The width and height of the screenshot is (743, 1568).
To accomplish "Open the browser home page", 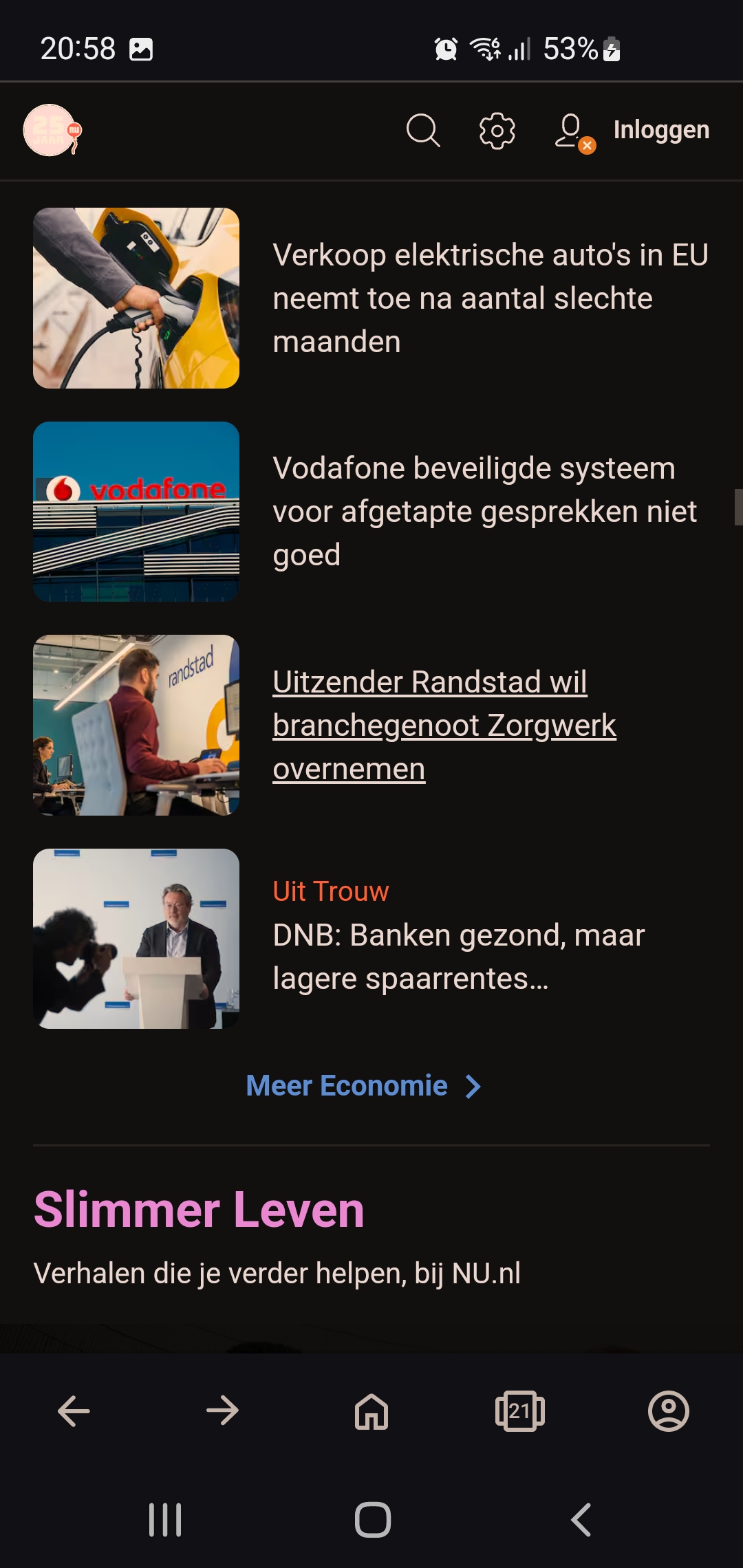I will pos(371,1411).
